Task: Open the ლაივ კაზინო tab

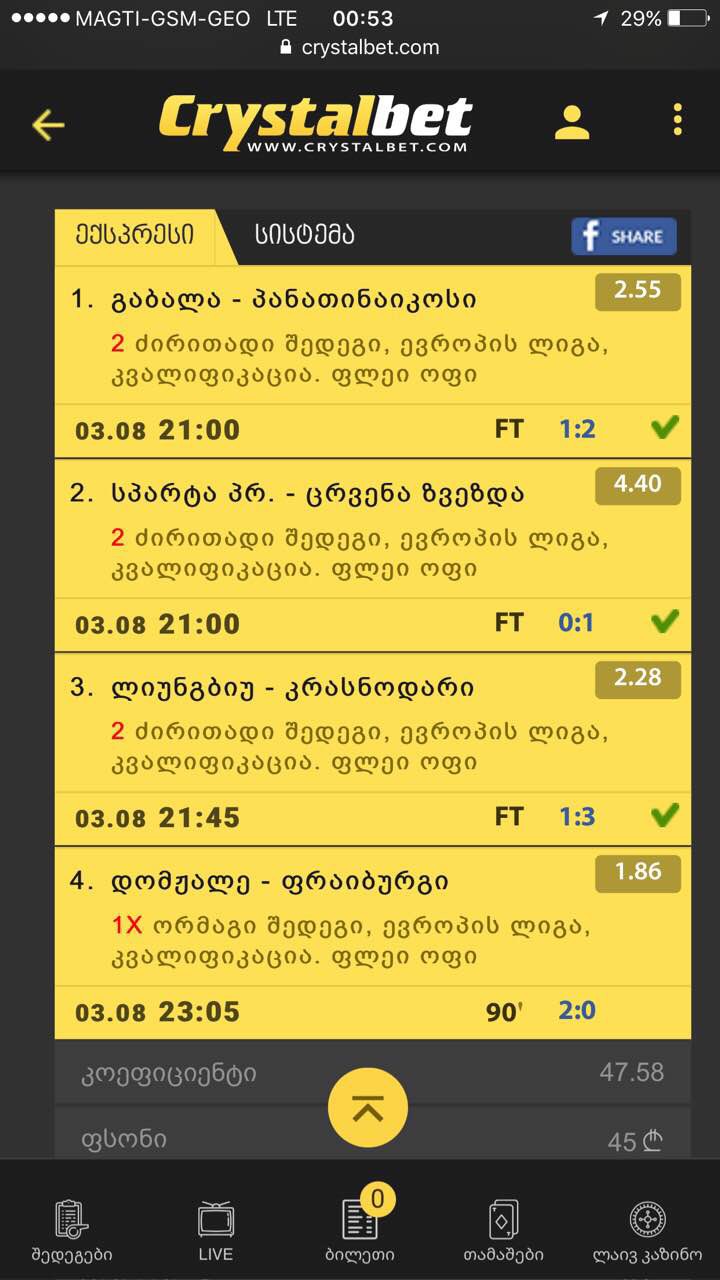Action: tap(647, 1229)
